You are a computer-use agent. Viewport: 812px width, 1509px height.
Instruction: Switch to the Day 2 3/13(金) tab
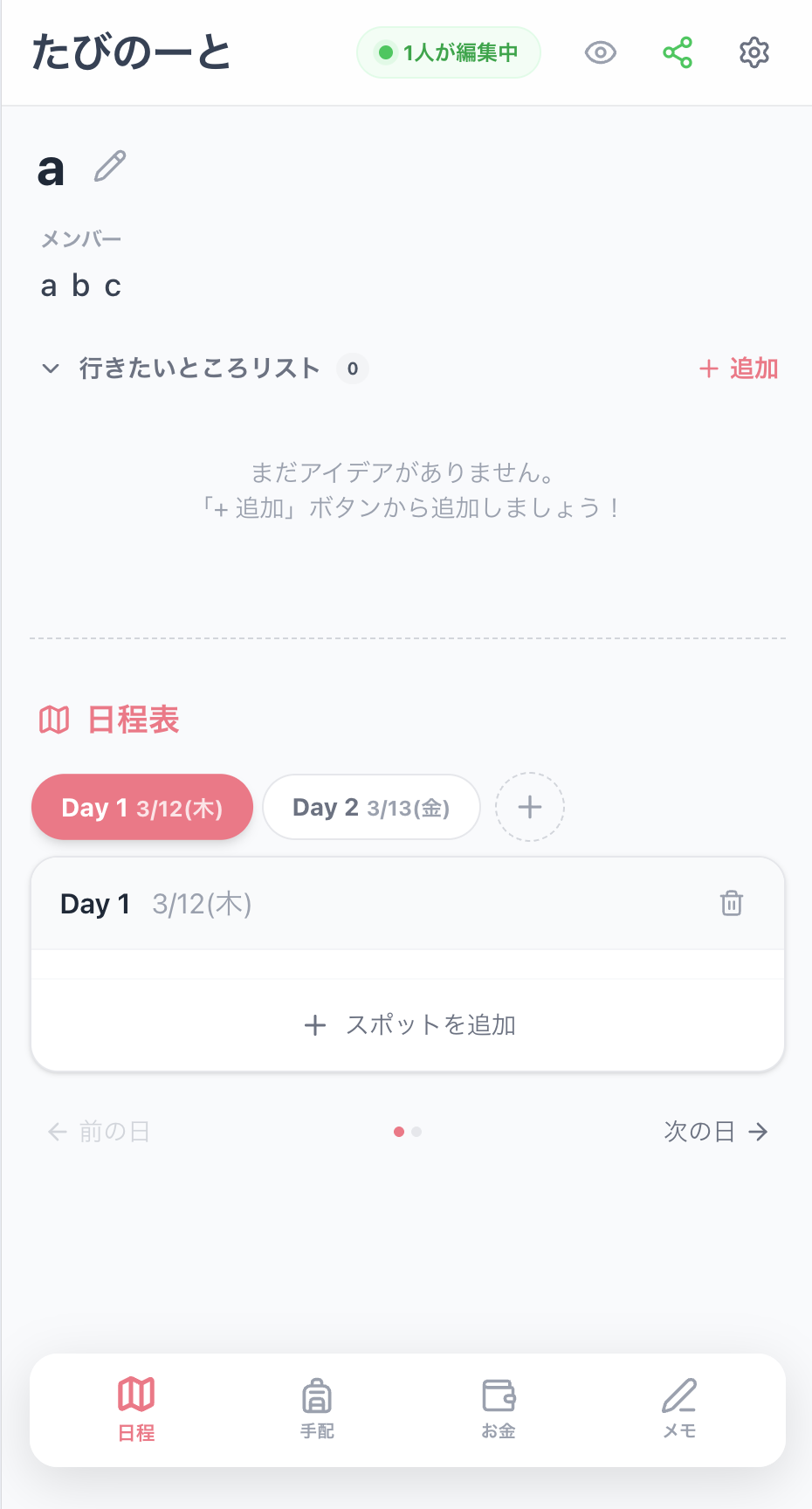pos(370,807)
